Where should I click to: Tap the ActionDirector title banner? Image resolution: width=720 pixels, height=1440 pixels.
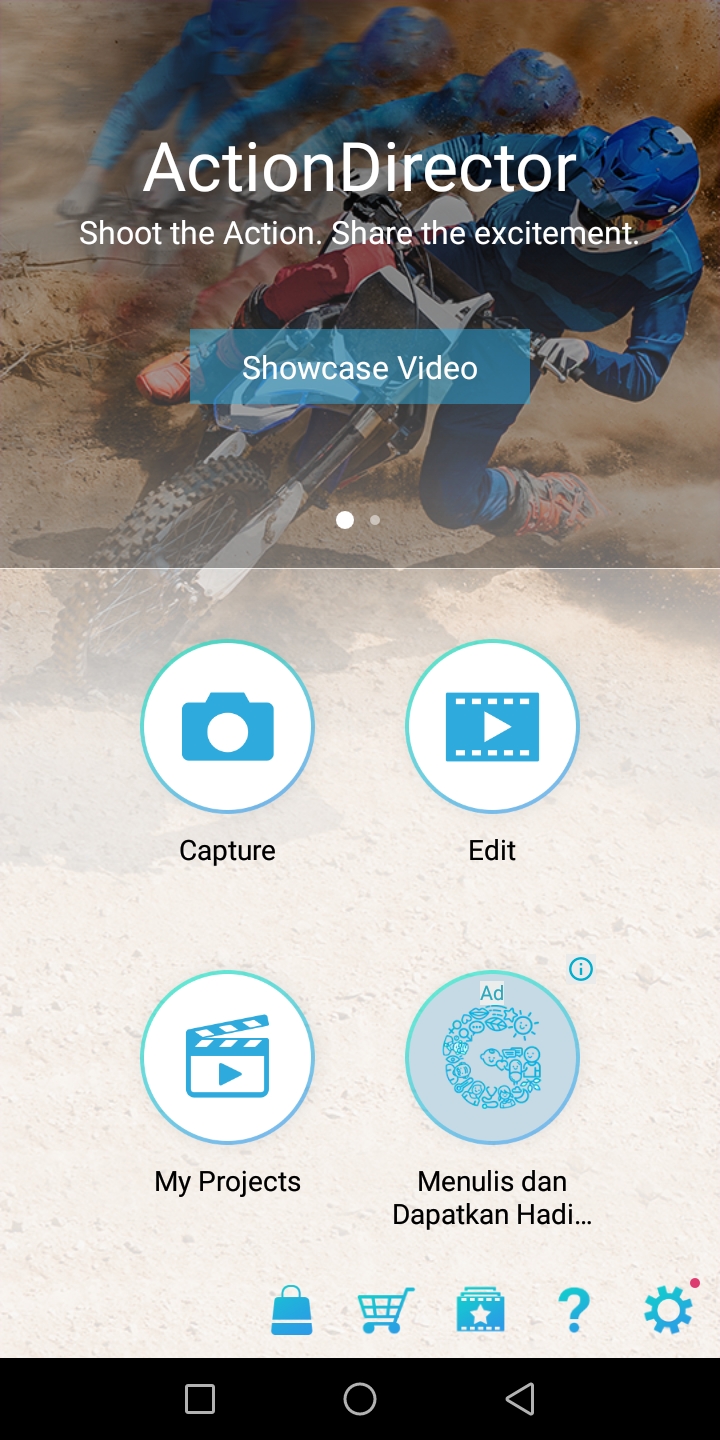pos(360,166)
